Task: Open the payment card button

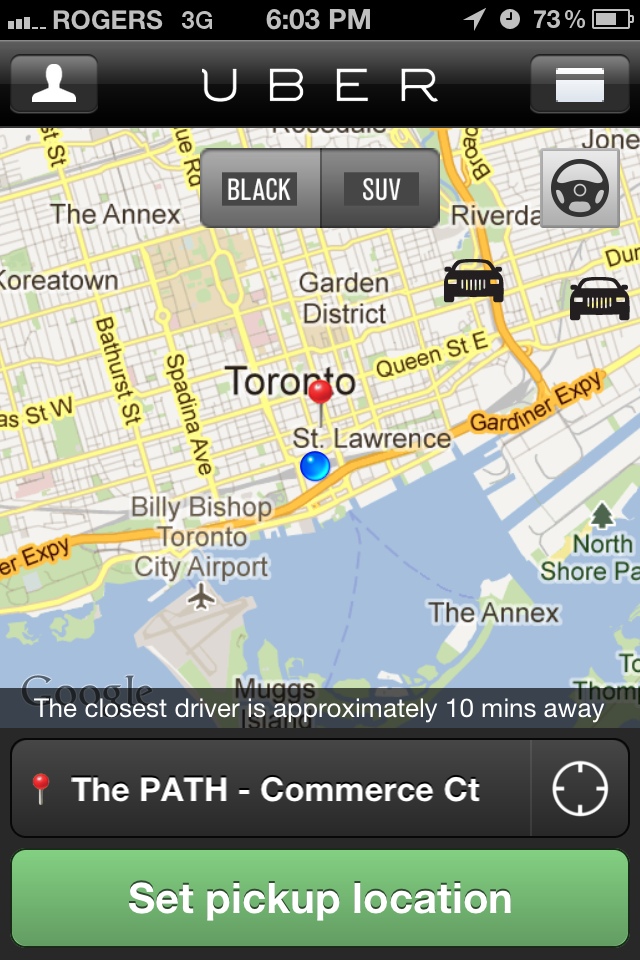Action: pos(579,84)
